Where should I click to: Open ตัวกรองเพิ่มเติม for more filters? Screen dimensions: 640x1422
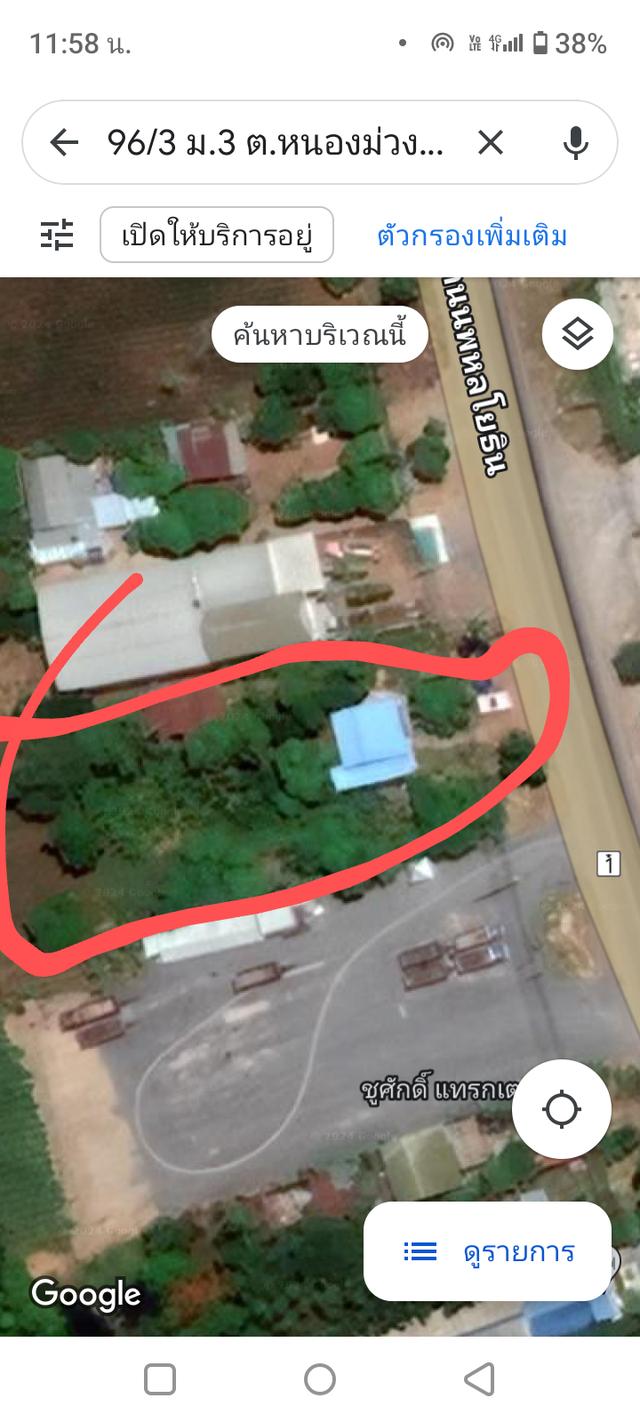472,236
